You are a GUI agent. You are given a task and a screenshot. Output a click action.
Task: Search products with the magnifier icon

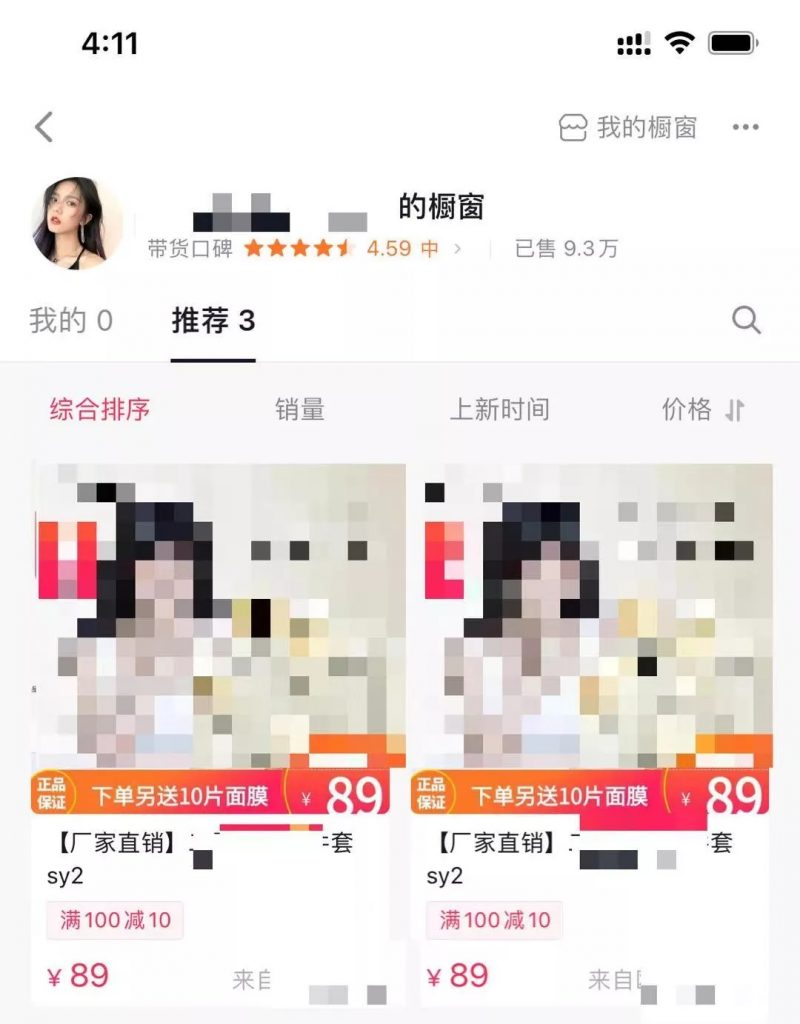tap(746, 320)
